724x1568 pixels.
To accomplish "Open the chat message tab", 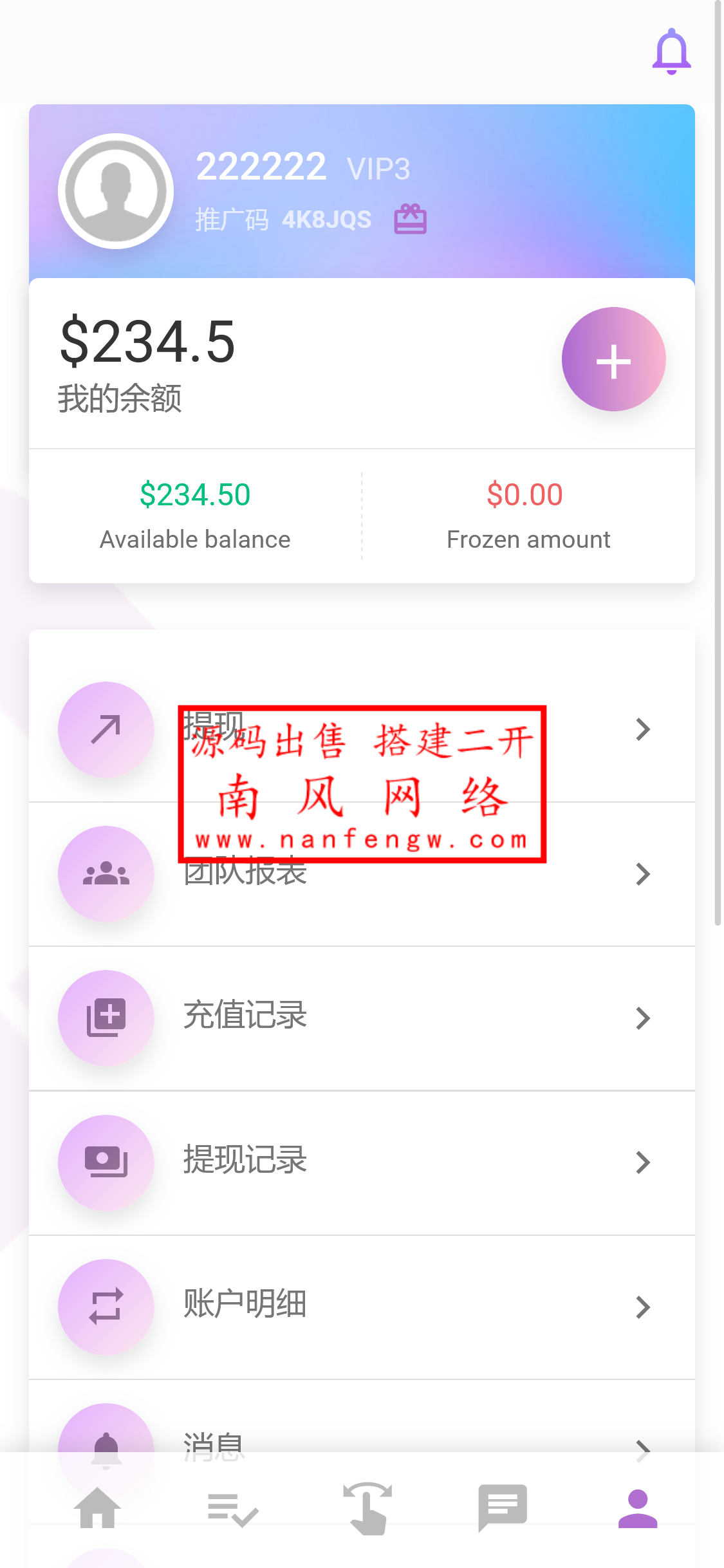I will [503, 1509].
